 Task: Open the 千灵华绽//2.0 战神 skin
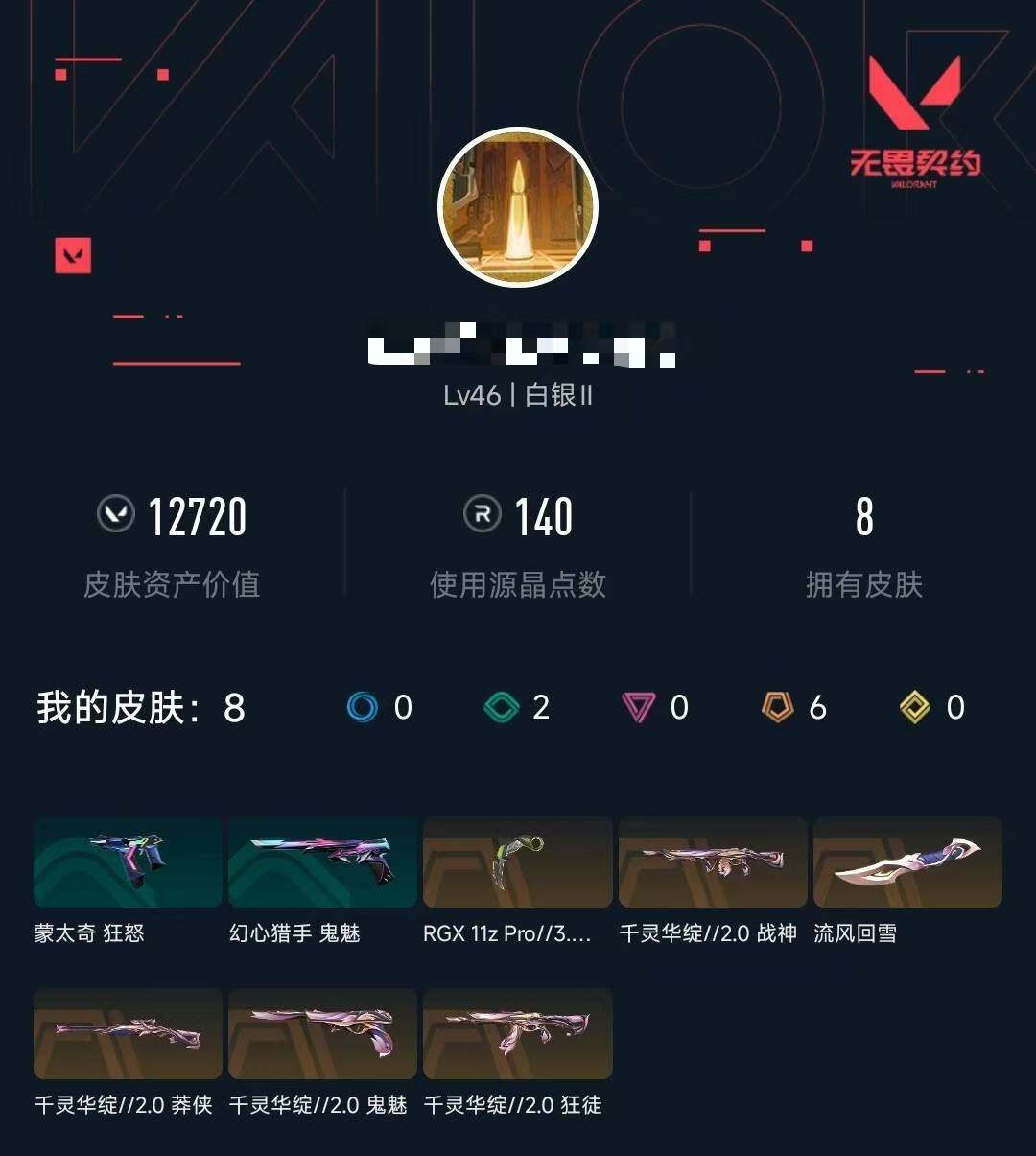[712, 861]
